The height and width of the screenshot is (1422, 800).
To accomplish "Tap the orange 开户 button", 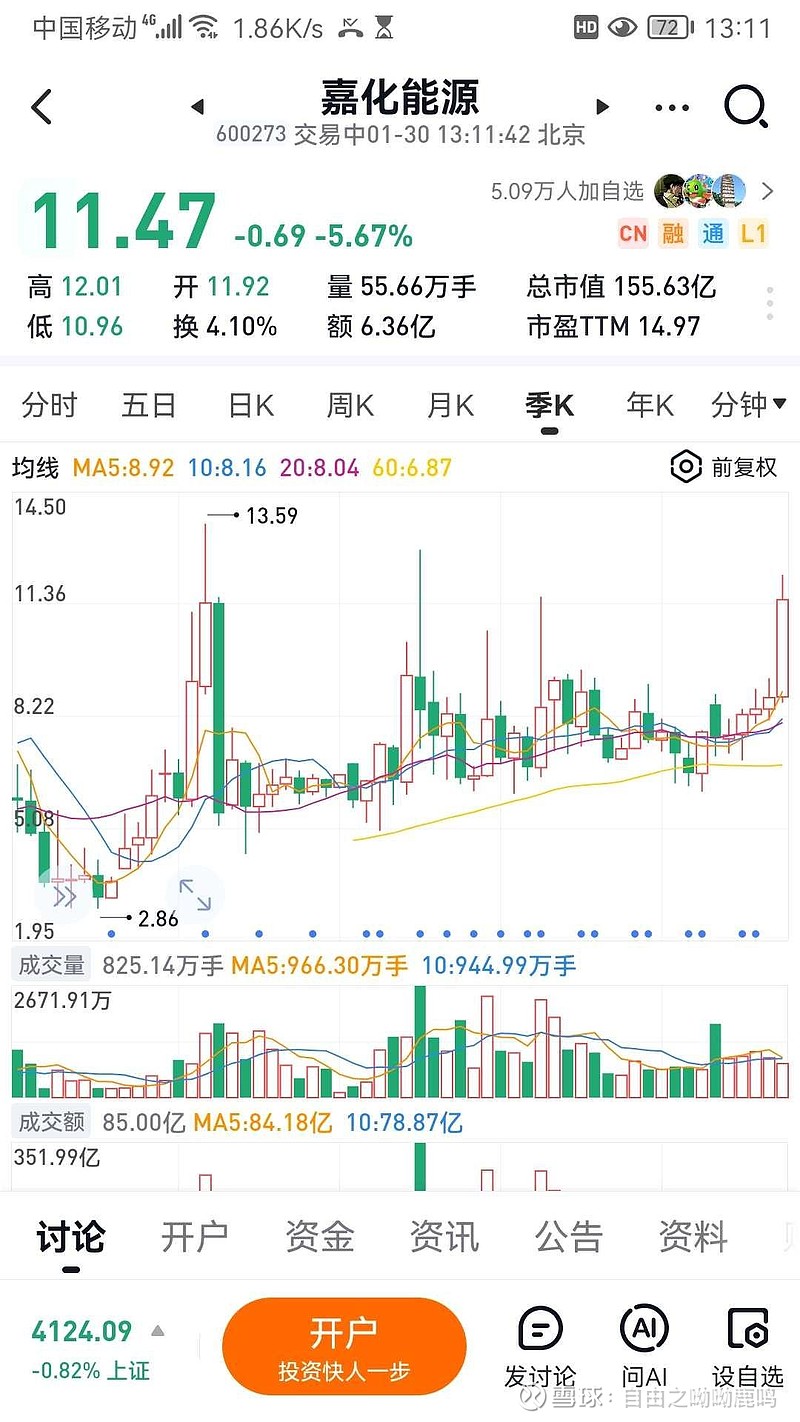I will point(343,1345).
